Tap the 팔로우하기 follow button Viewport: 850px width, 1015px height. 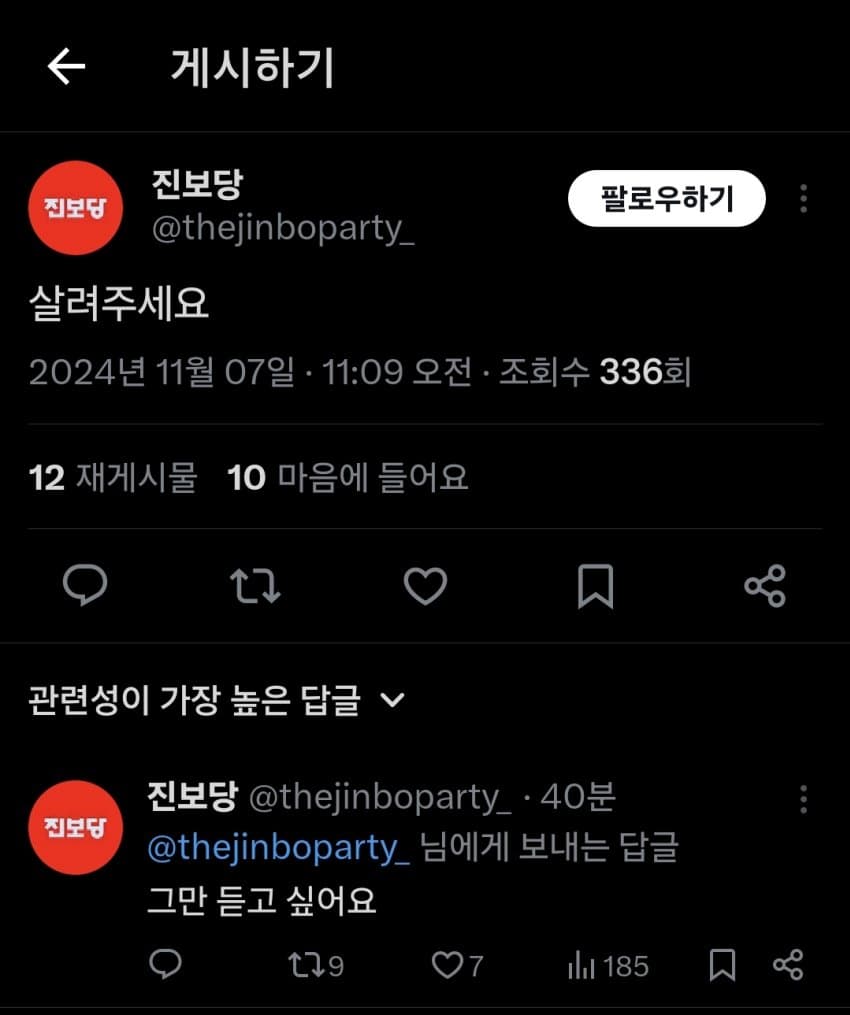click(x=666, y=198)
